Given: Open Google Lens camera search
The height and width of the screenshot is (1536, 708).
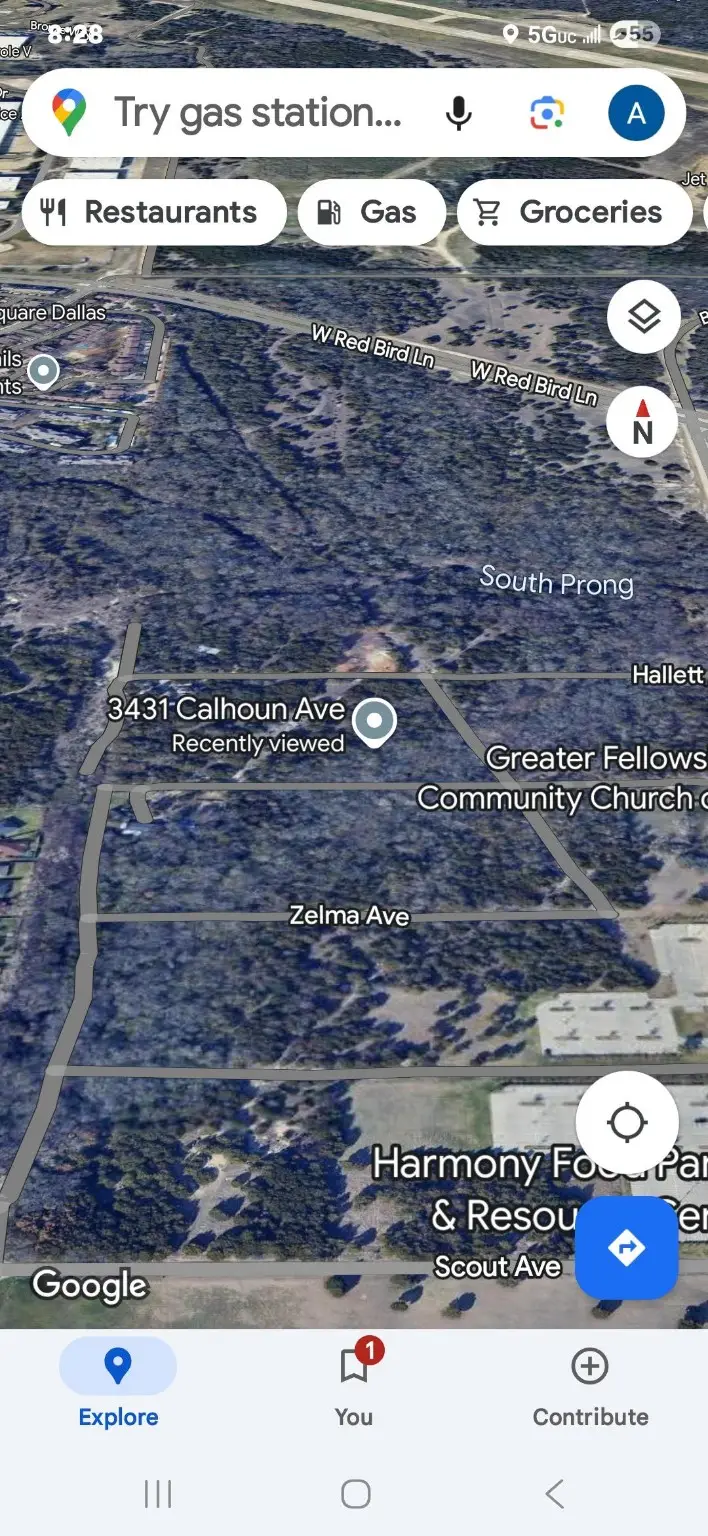Looking at the screenshot, I should pos(547,113).
